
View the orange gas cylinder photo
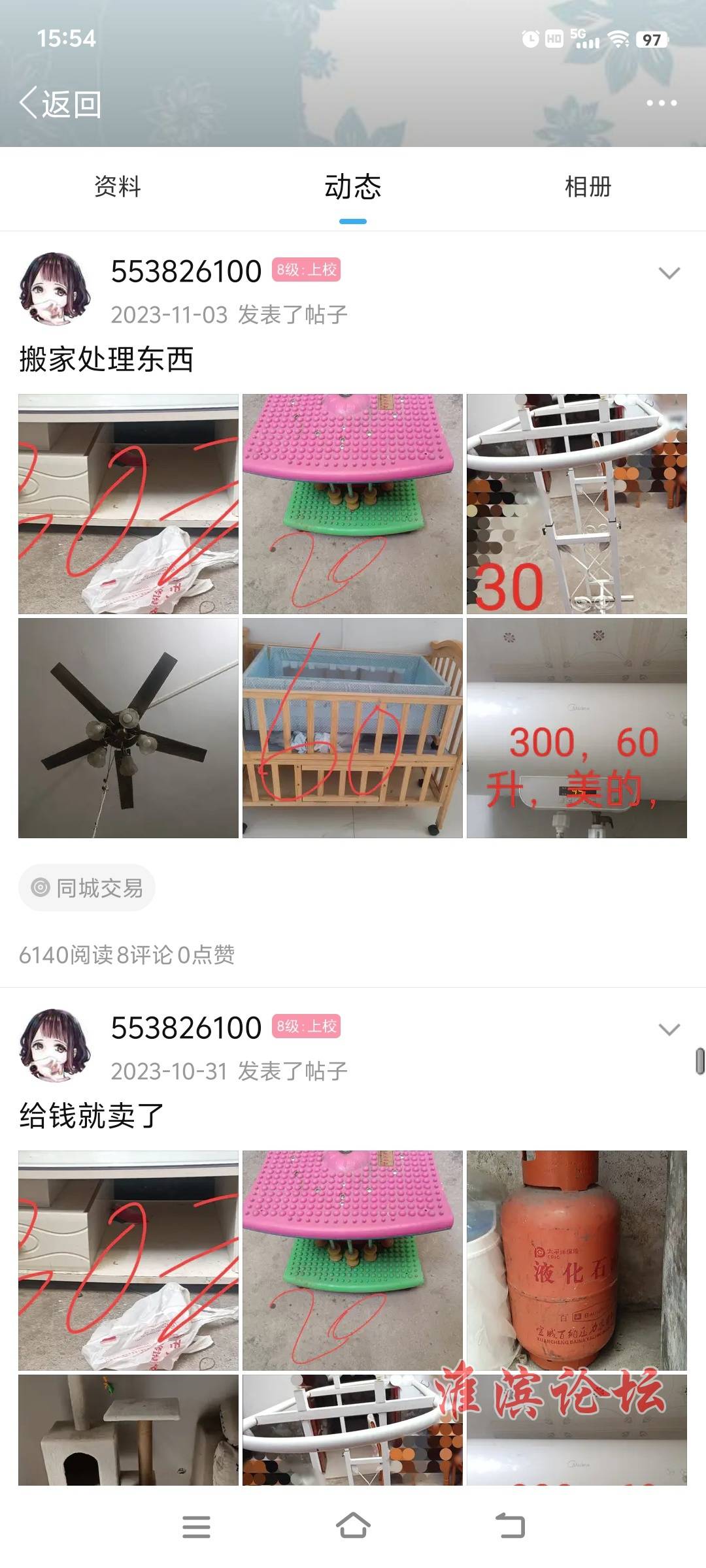[x=577, y=1260]
